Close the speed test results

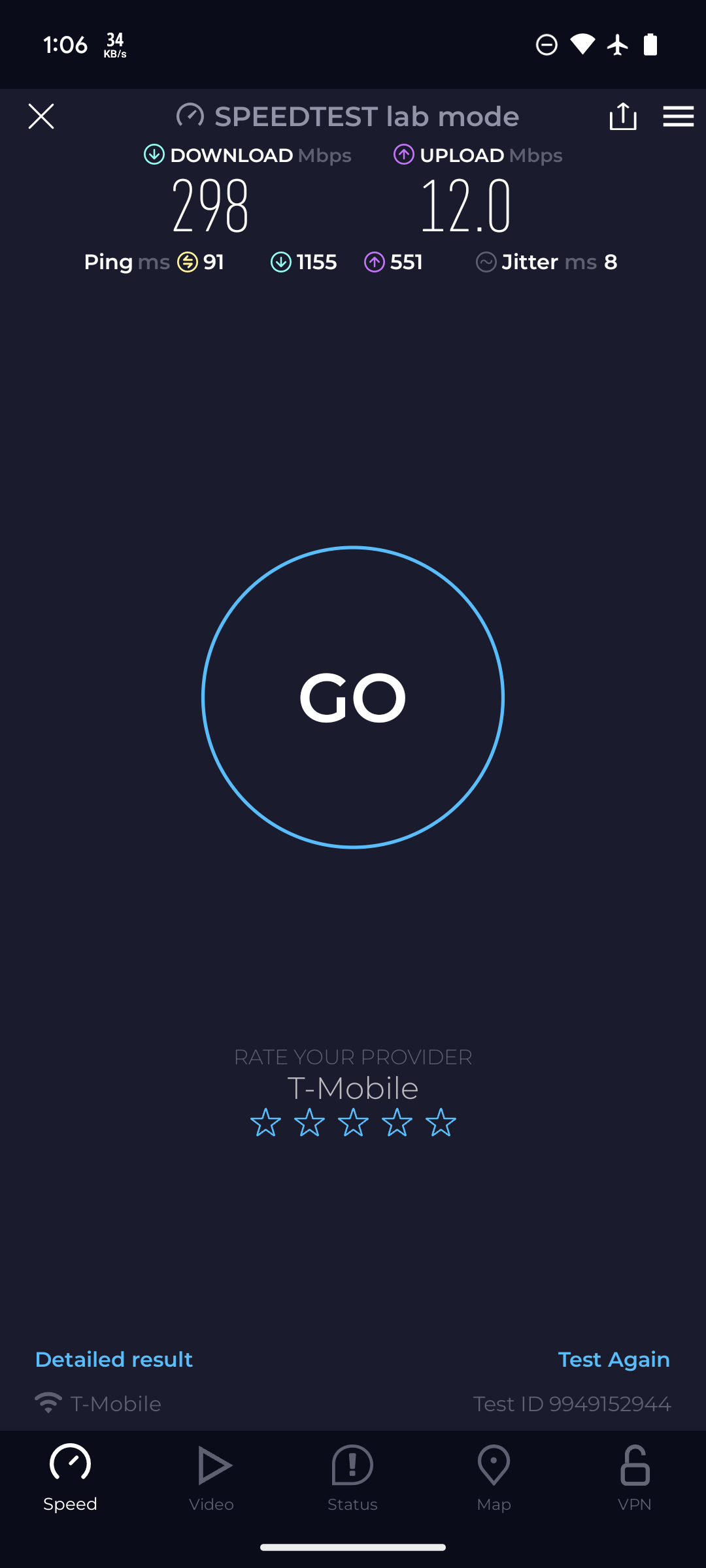point(41,116)
